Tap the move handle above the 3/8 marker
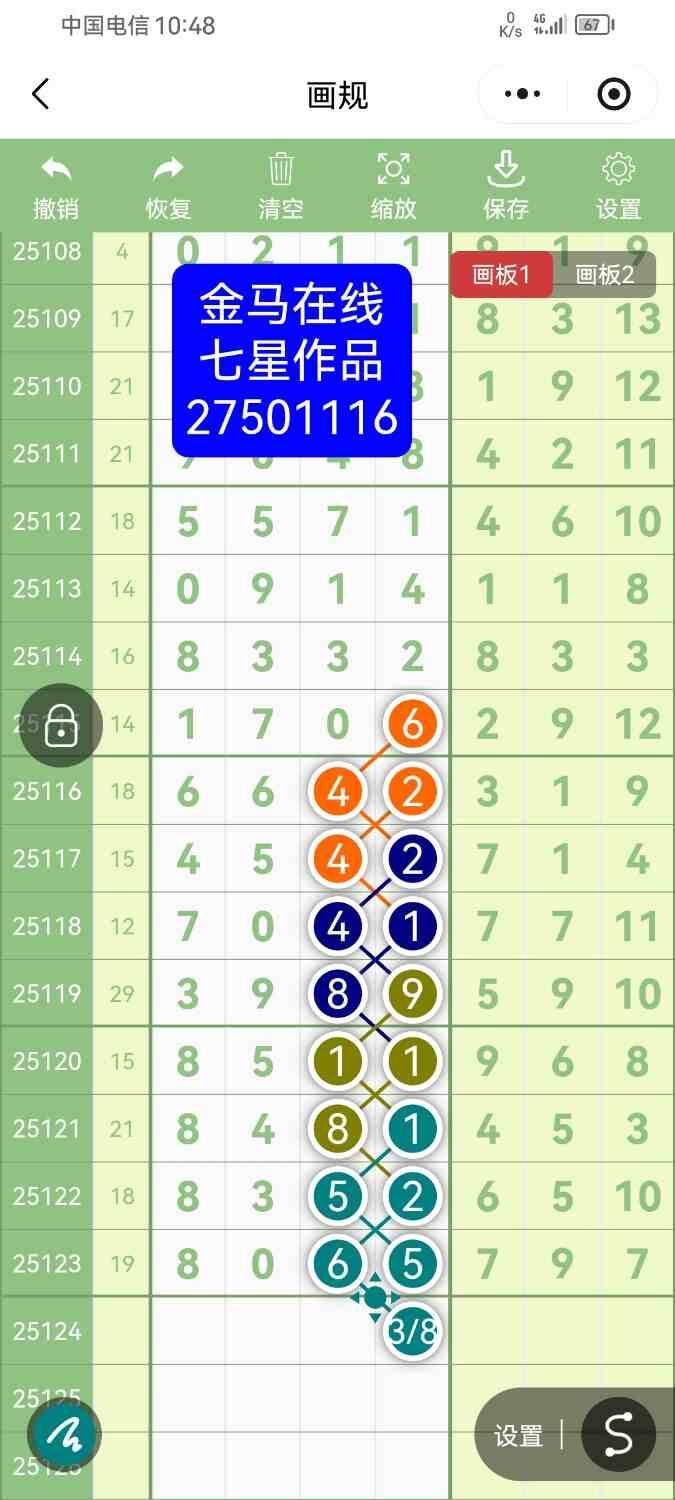 click(375, 1298)
